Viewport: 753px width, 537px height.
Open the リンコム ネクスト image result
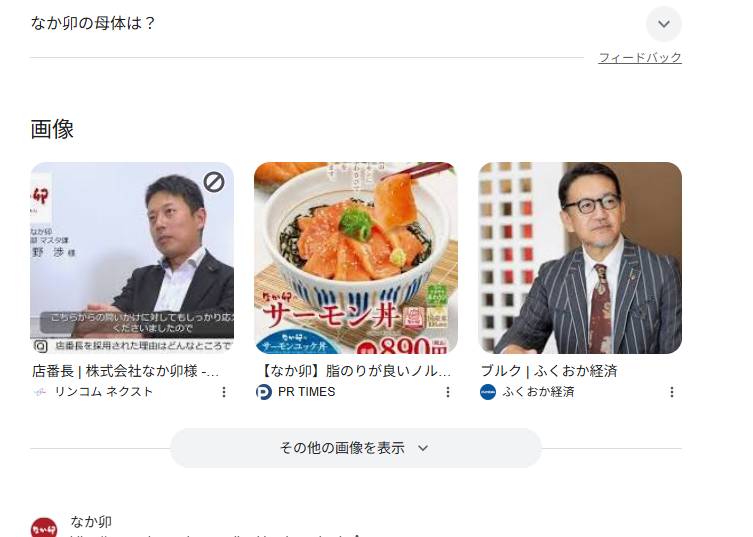(132, 258)
